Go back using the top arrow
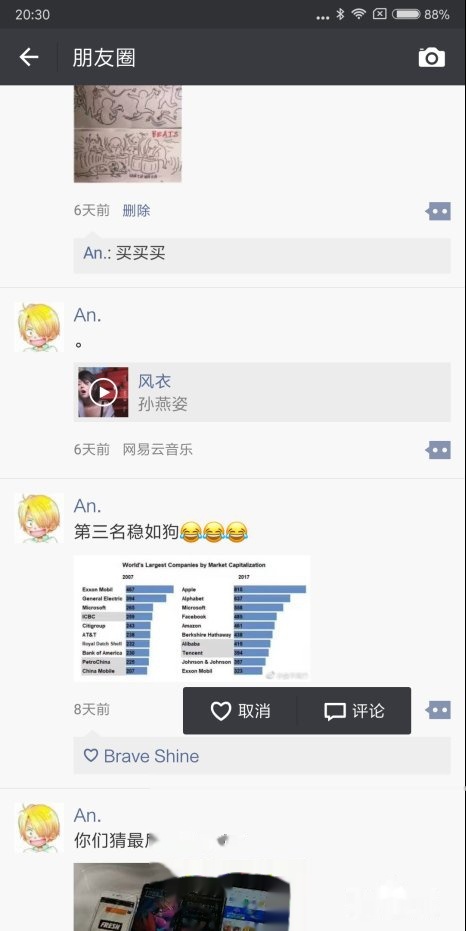Image resolution: width=466 pixels, height=931 pixels. point(28,57)
